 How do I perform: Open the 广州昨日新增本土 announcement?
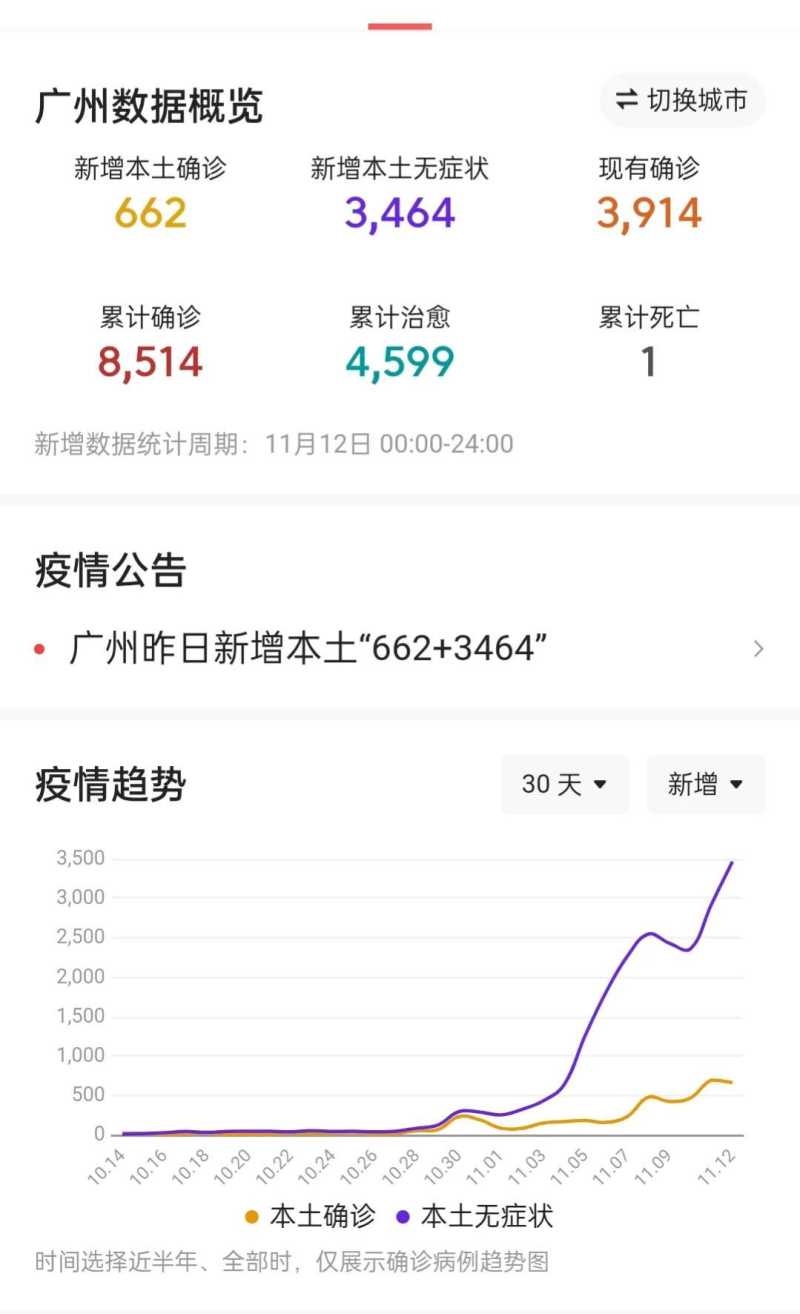(x=400, y=649)
